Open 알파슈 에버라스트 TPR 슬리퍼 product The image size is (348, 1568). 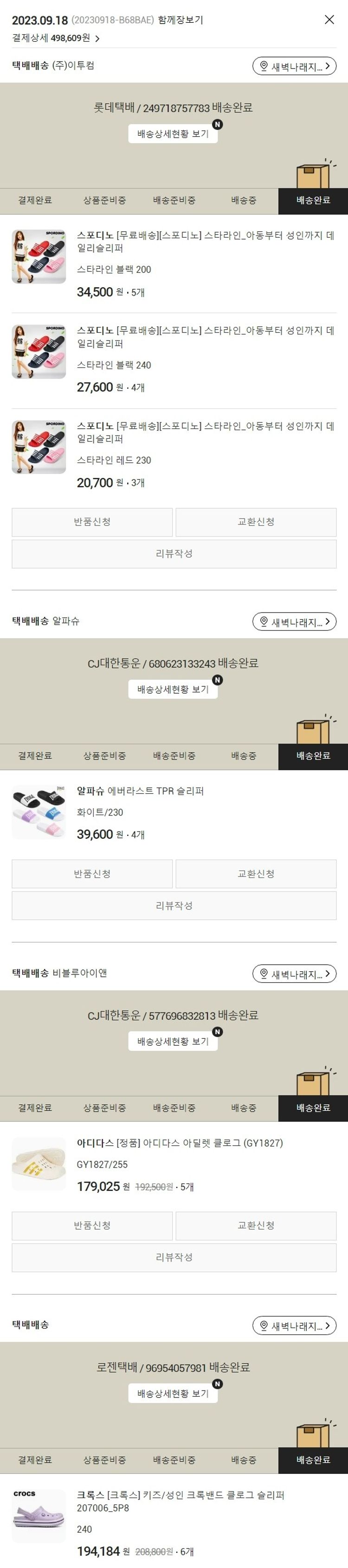click(x=140, y=790)
